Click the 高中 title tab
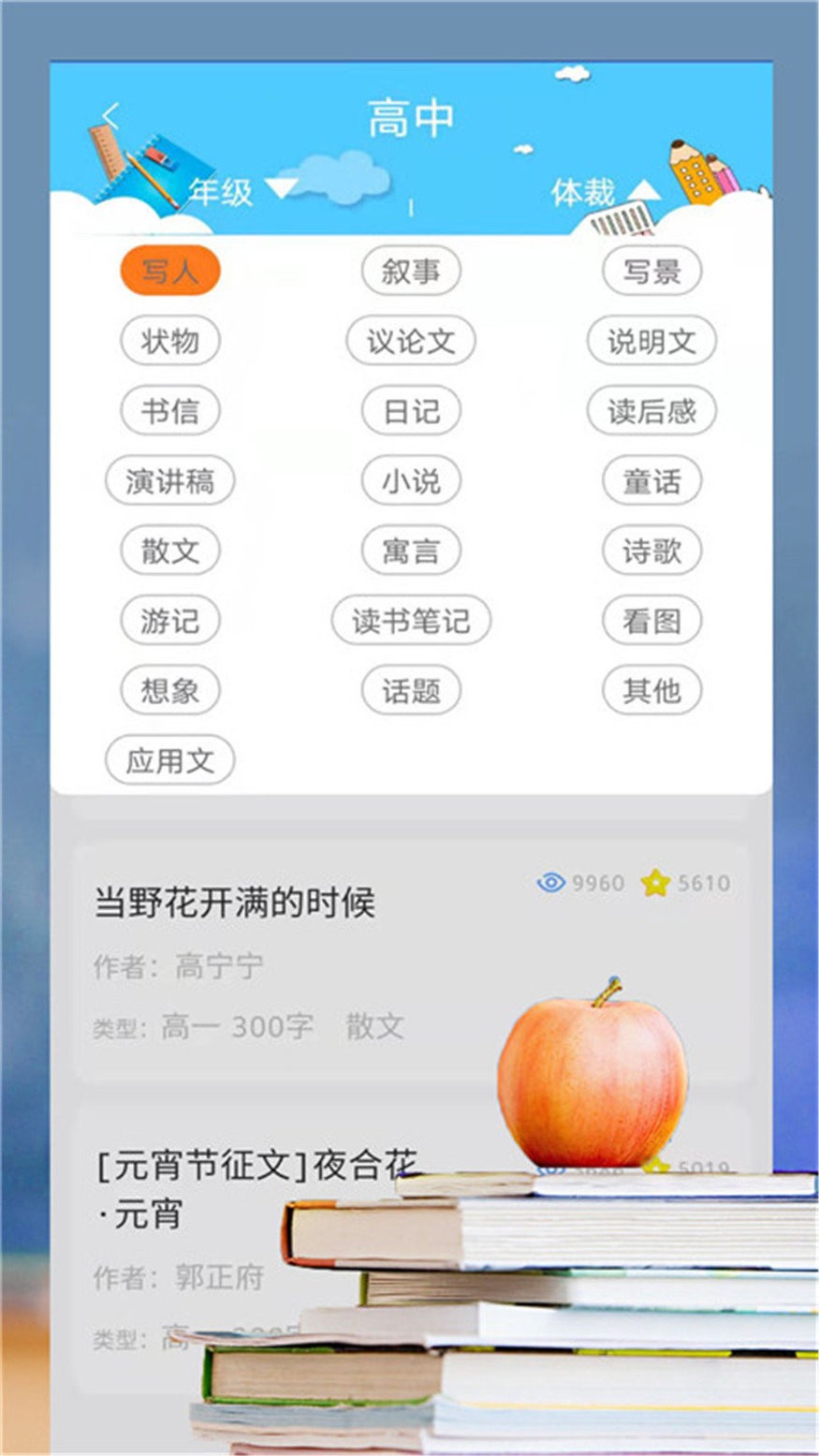The image size is (819, 1456). (x=409, y=117)
